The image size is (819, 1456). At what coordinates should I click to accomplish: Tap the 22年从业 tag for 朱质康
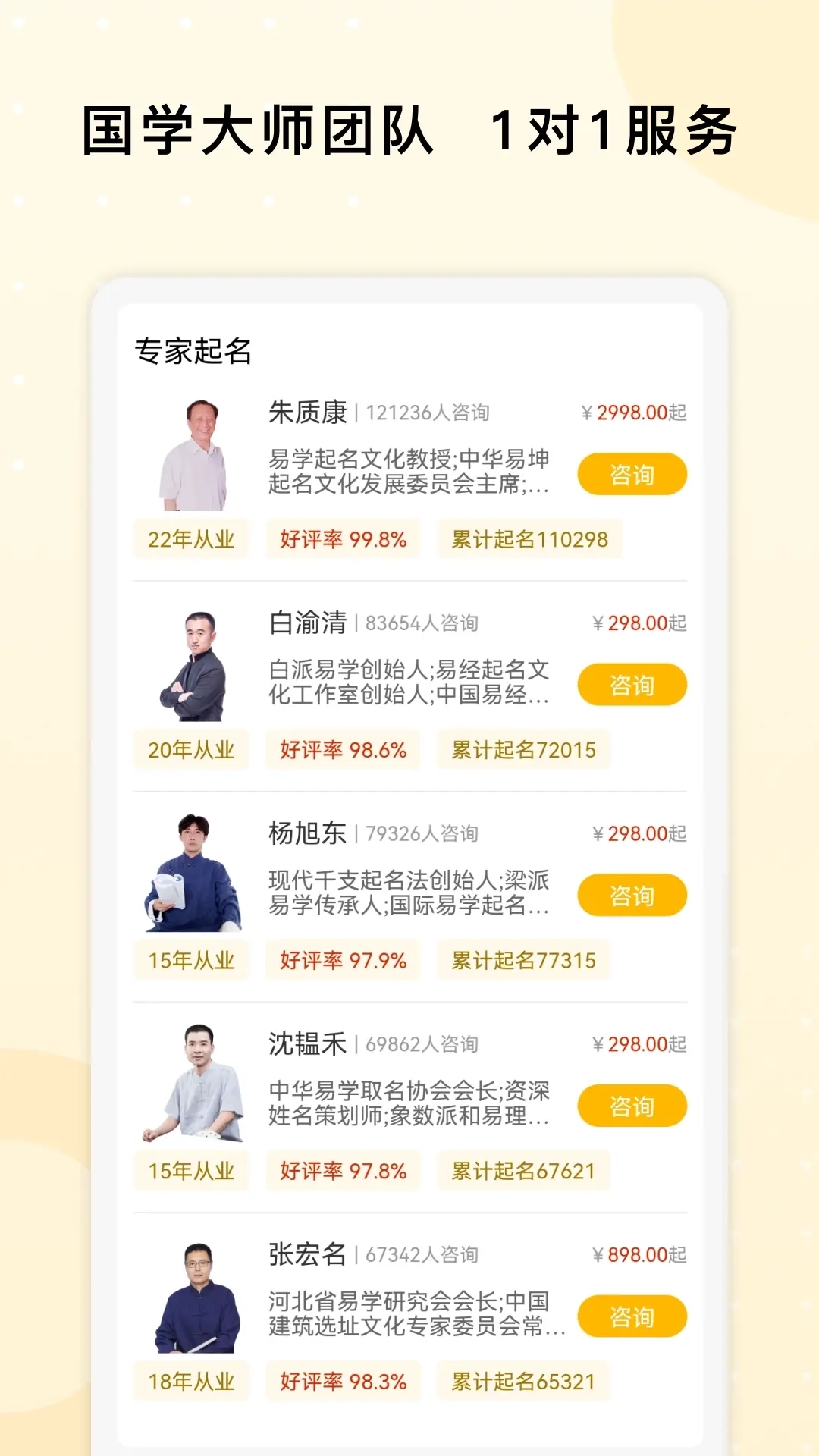coord(190,539)
